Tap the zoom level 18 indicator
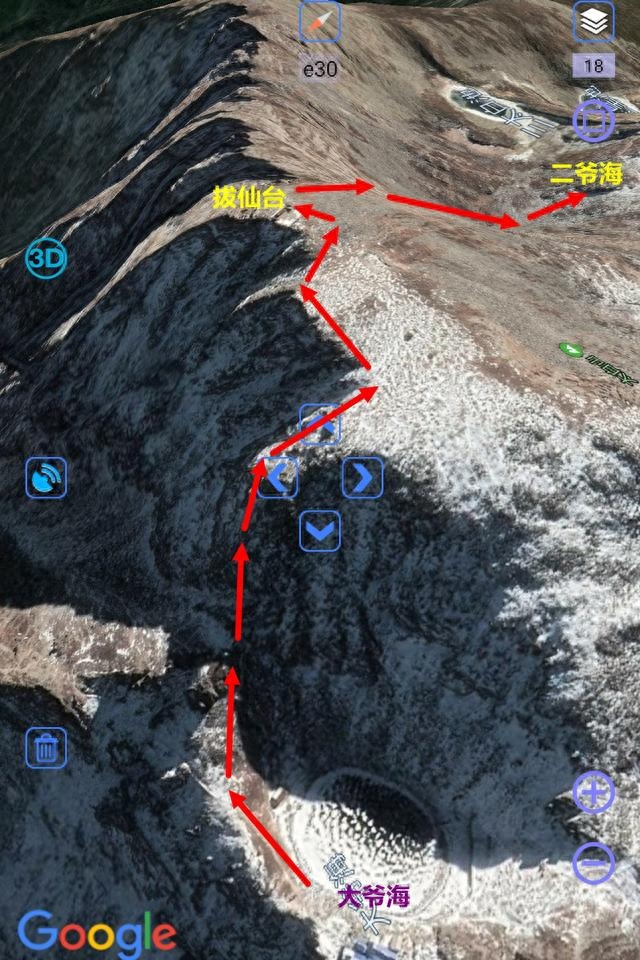640x960 pixels. [x=594, y=66]
